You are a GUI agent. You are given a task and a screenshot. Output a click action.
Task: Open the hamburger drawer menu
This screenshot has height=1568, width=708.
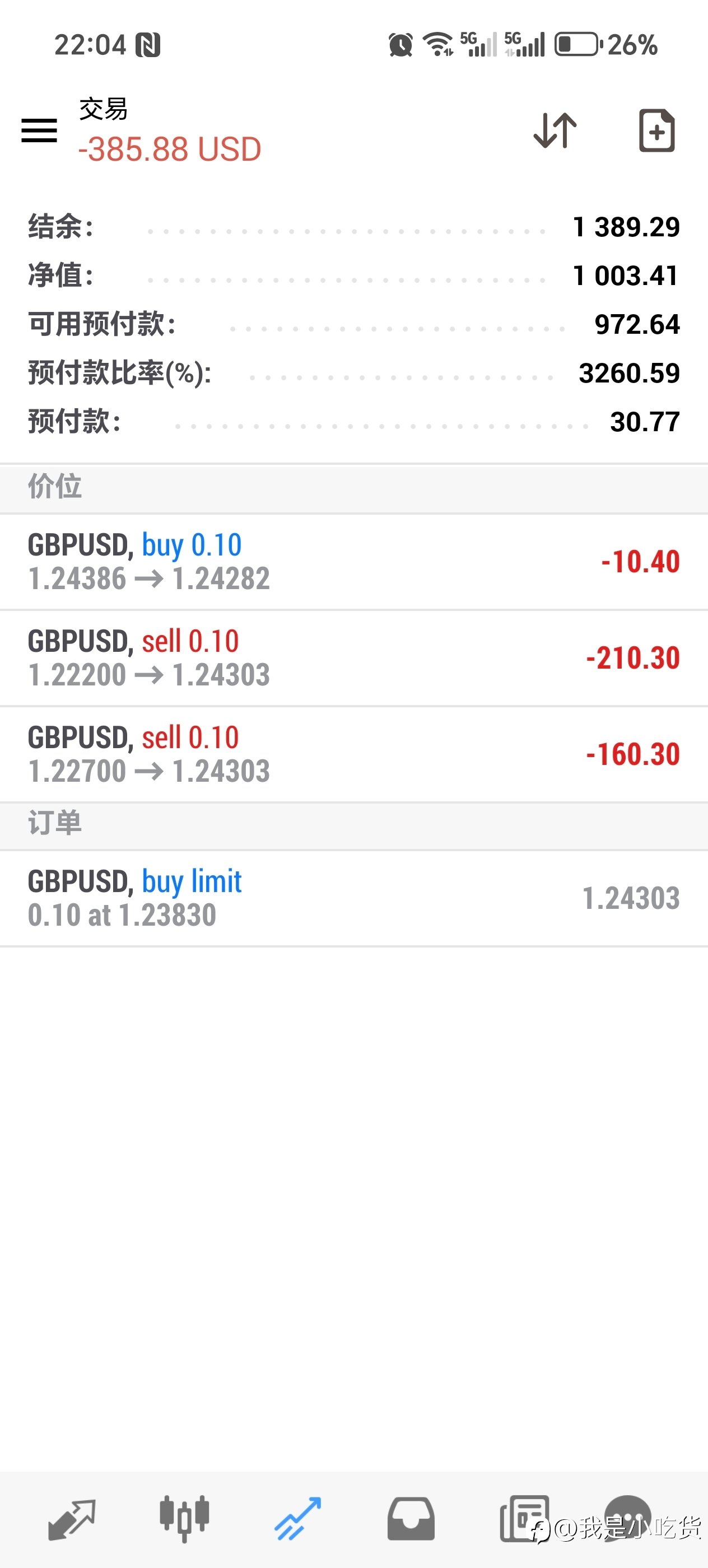click(39, 130)
